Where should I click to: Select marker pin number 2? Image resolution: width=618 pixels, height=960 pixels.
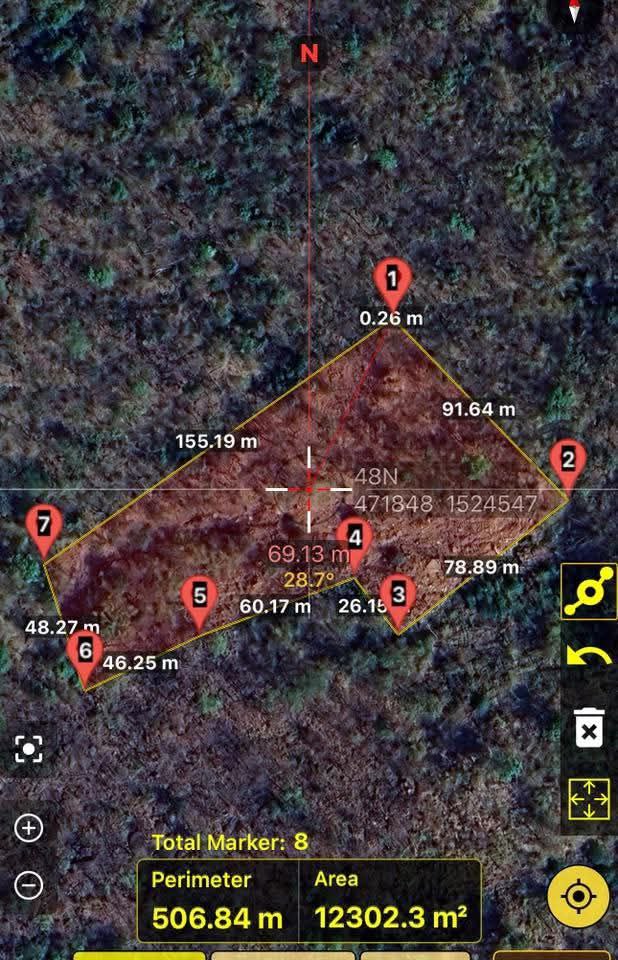click(568, 462)
